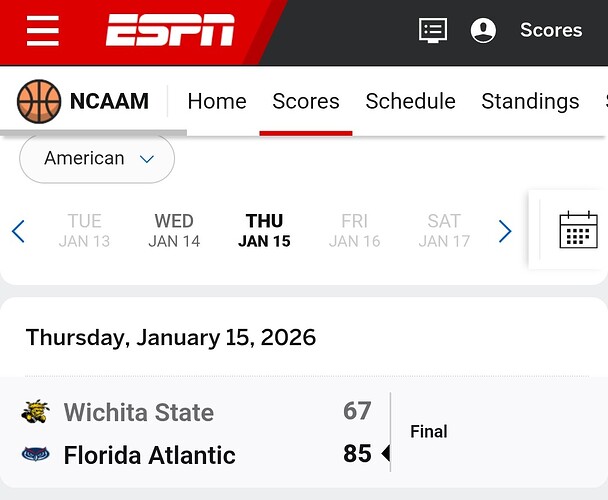
Task: Open Wichita State team page
Action: (x=138, y=412)
